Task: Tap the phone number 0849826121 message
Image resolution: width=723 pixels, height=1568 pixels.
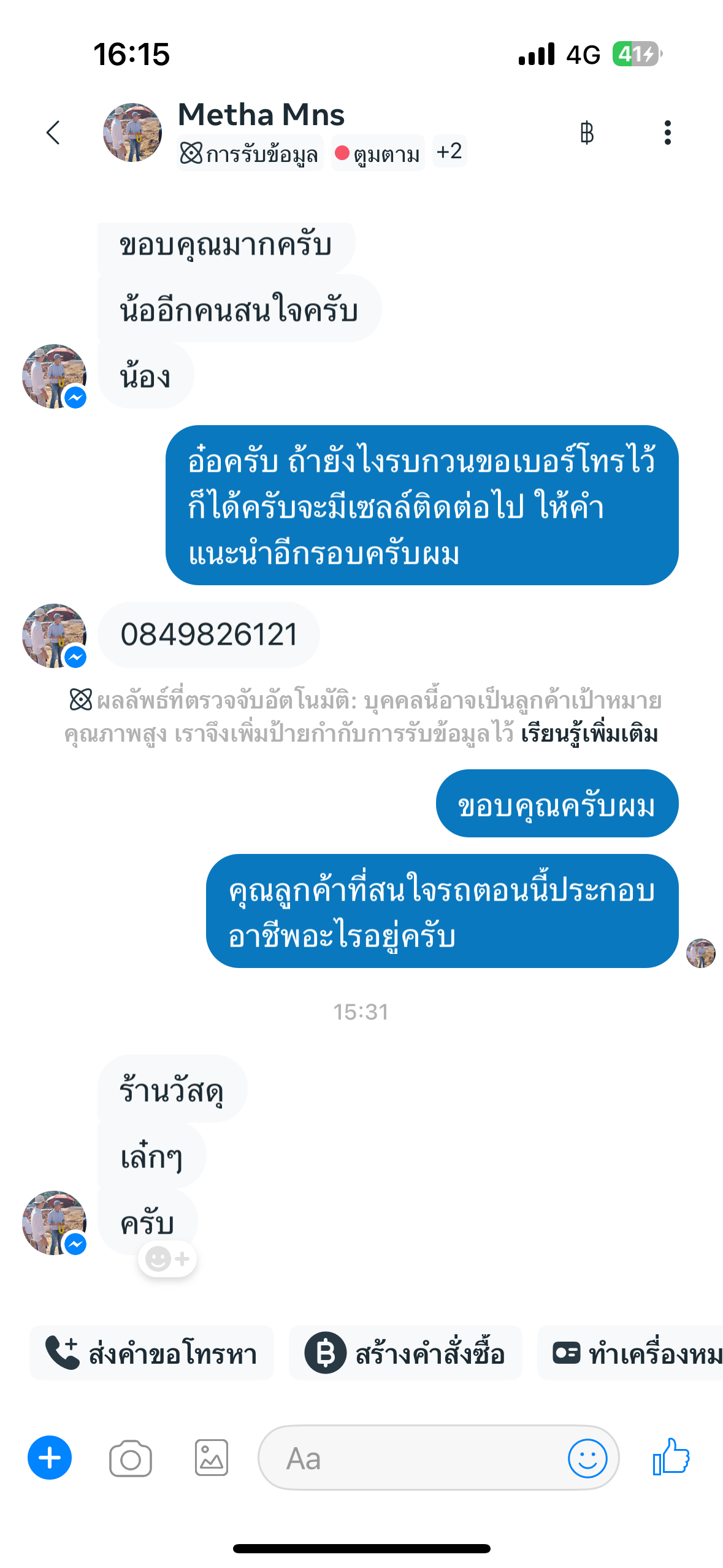Action: pyautogui.click(x=208, y=635)
